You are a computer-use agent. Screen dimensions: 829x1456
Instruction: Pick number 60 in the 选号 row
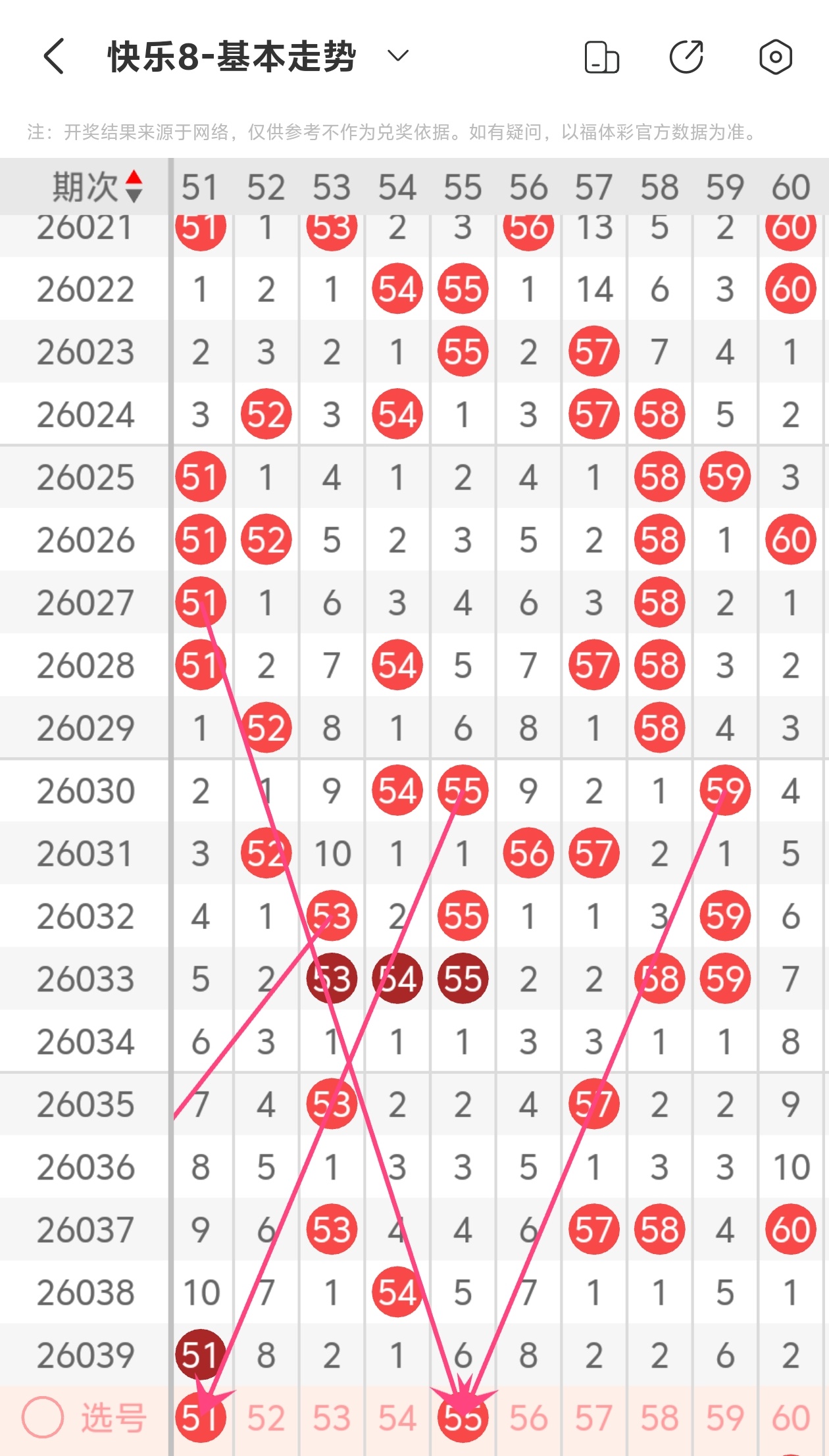tap(790, 1418)
